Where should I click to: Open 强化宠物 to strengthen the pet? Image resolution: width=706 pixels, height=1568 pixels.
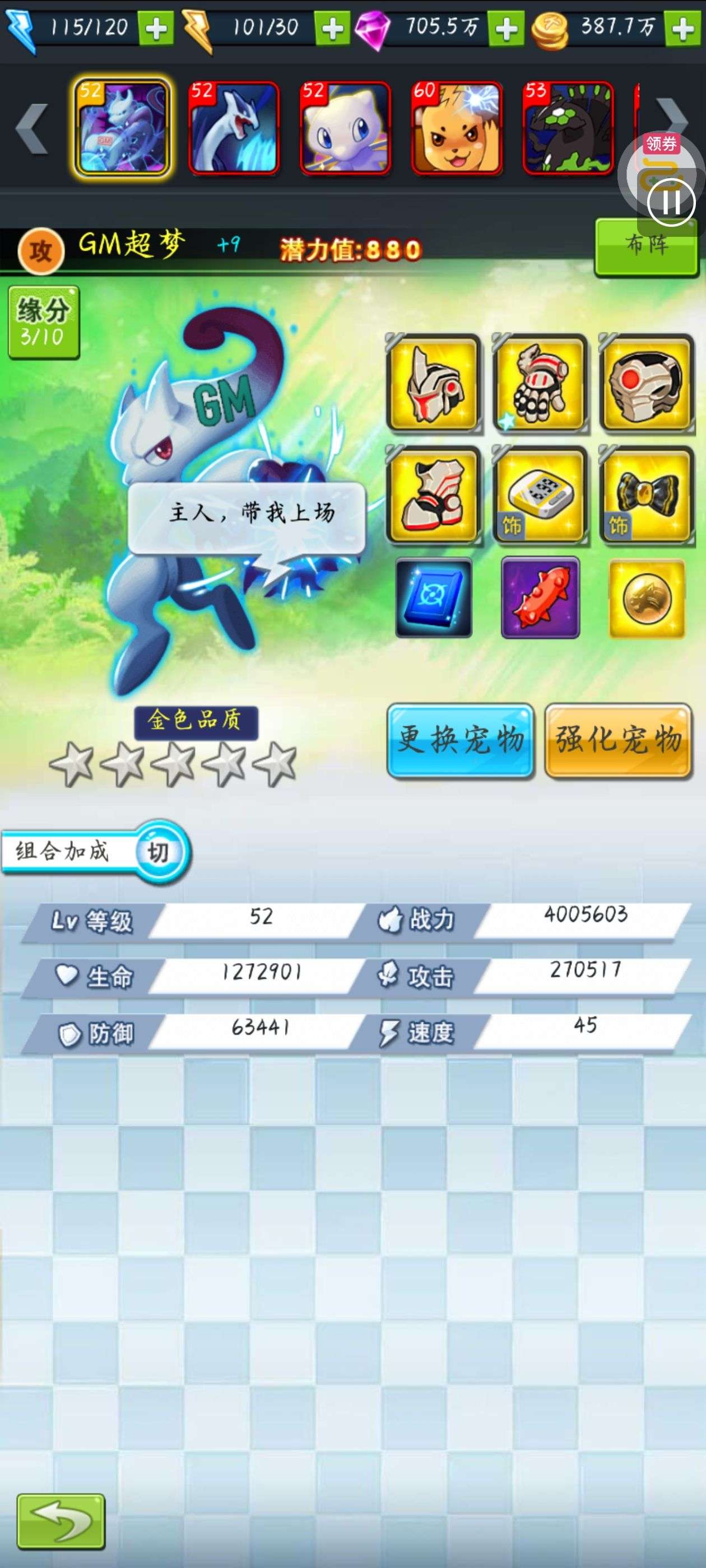(x=618, y=741)
